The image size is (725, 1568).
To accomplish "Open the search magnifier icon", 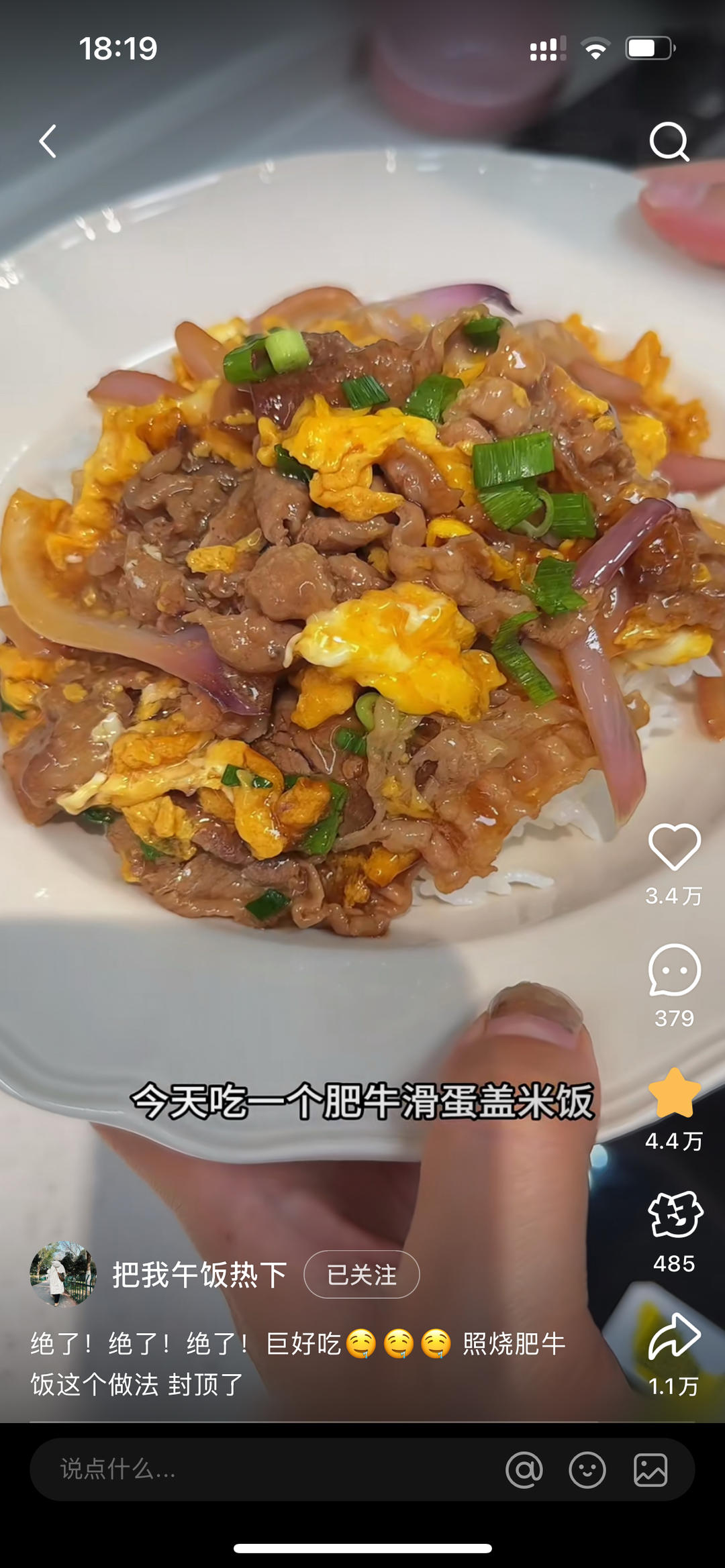I will pos(669,142).
